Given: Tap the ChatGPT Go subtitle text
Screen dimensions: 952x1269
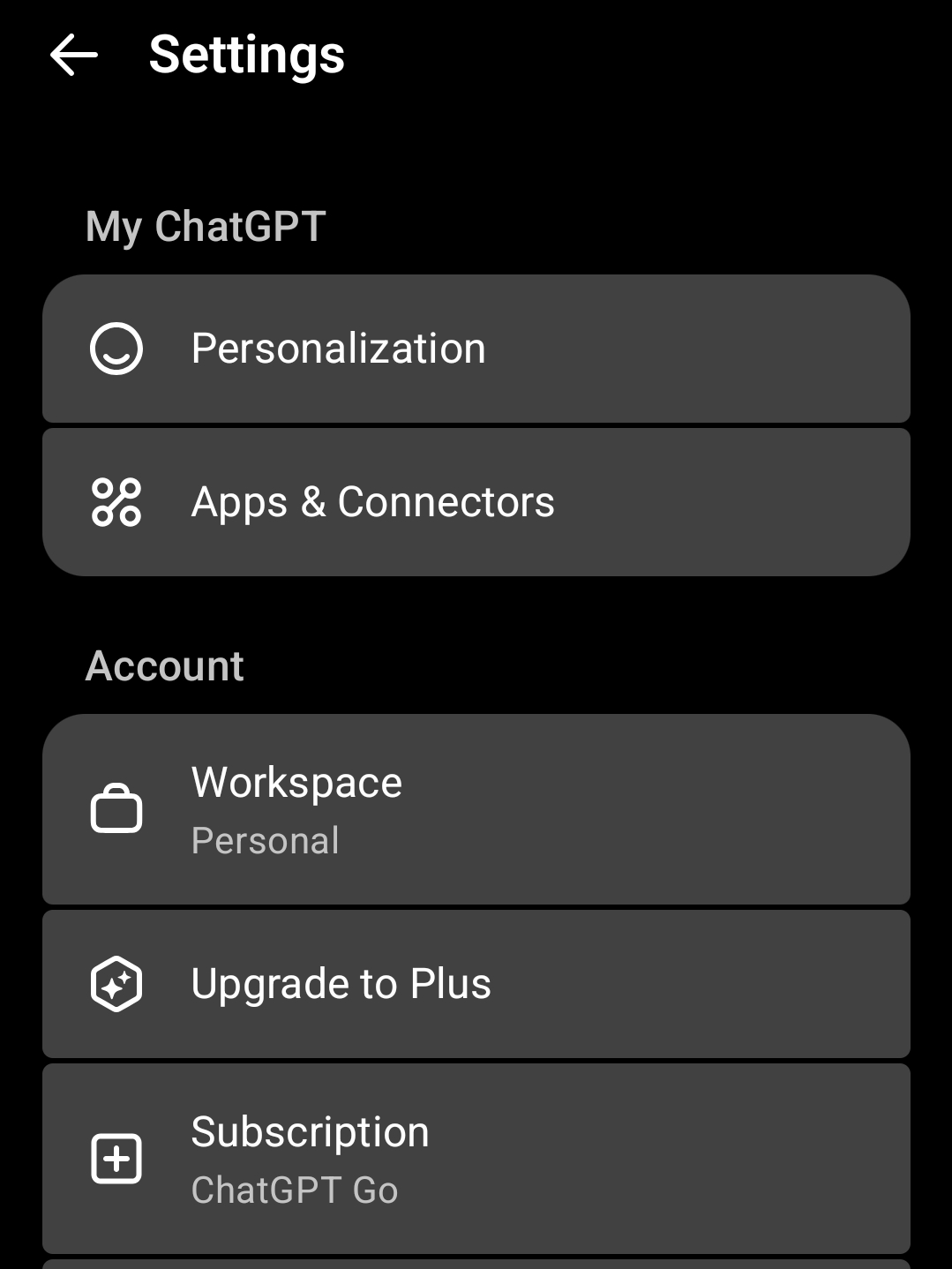Looking at the screenshot, I should pos(295,1189).
